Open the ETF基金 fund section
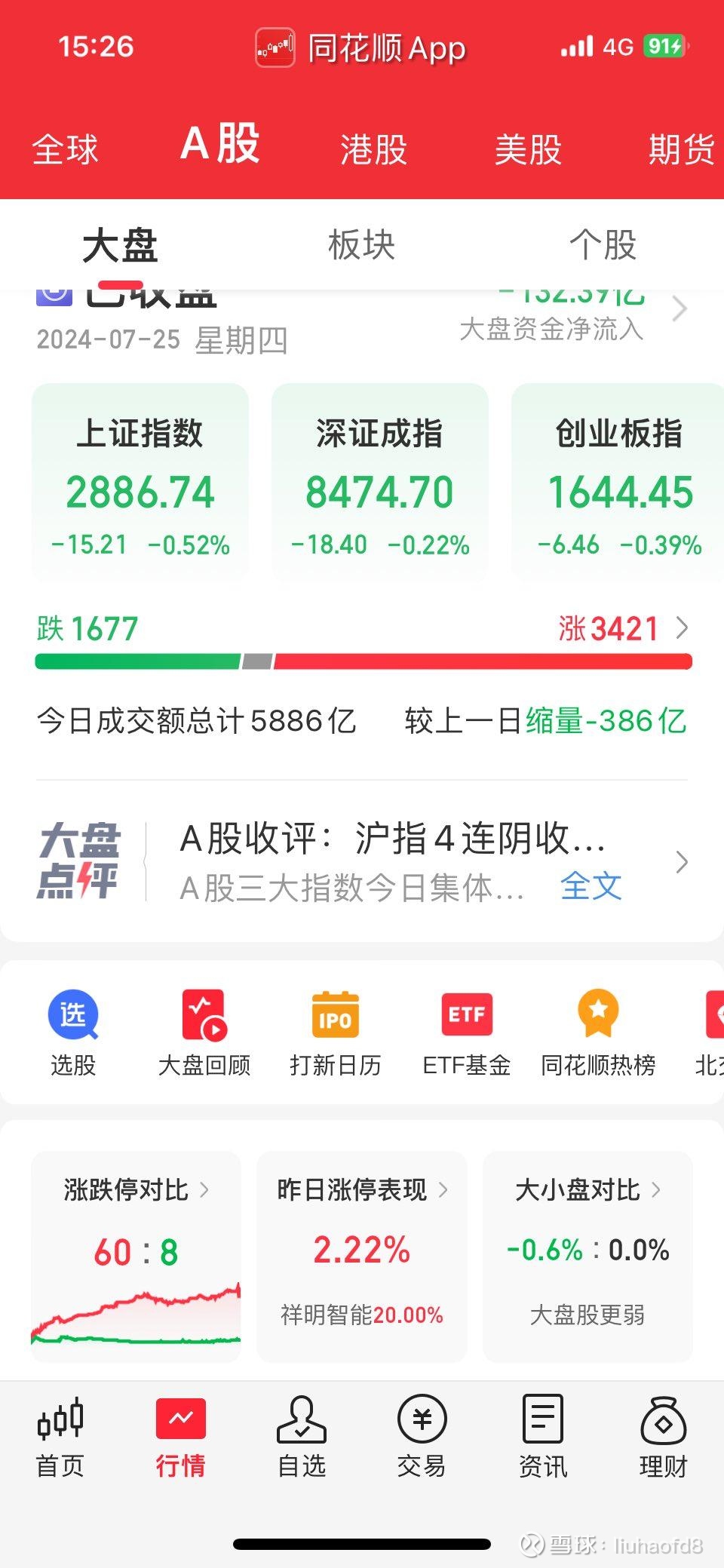724x1568 pixels. coord(466,1033)
